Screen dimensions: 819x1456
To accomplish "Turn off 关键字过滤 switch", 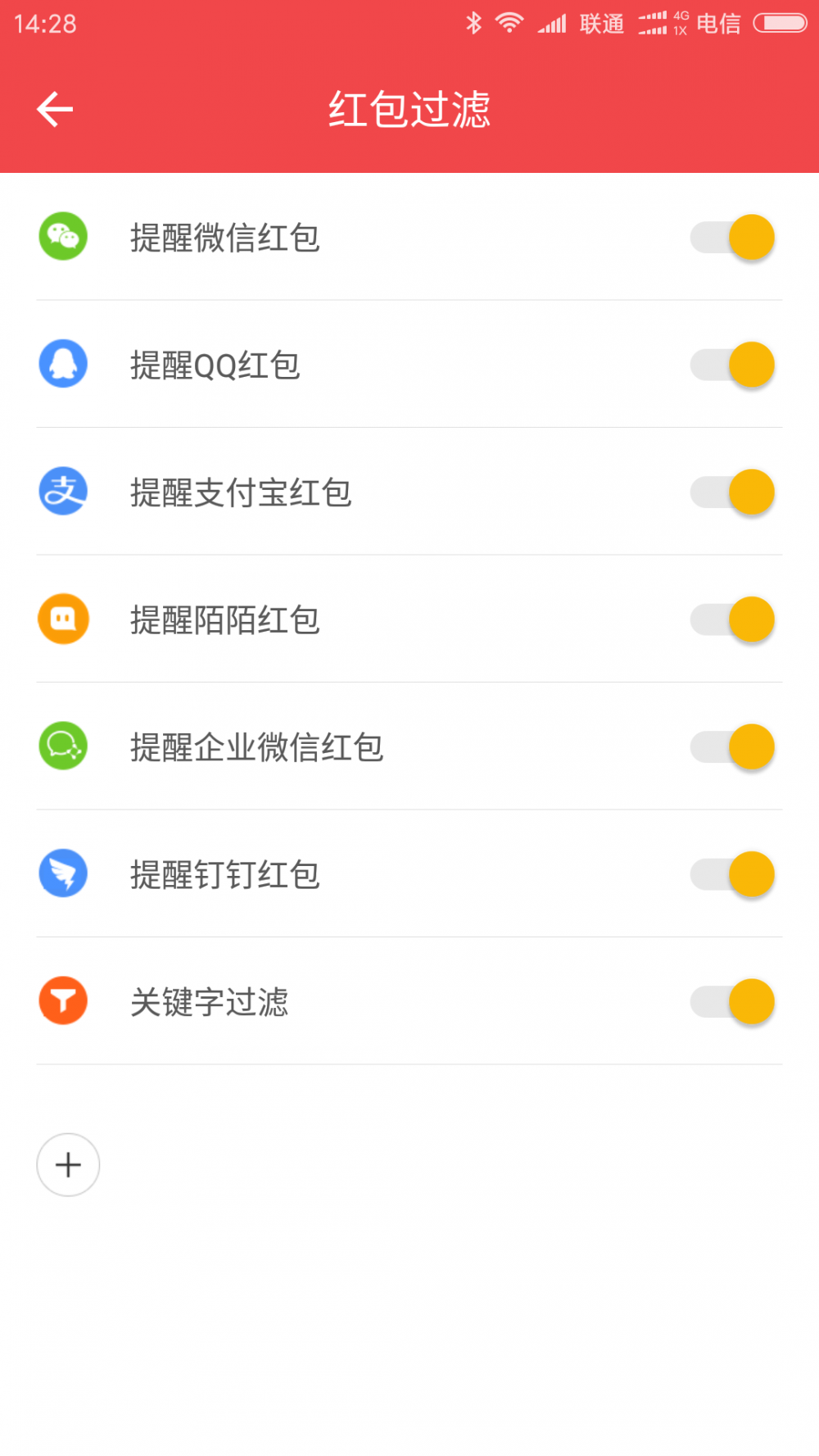I will click(732, 1002).
